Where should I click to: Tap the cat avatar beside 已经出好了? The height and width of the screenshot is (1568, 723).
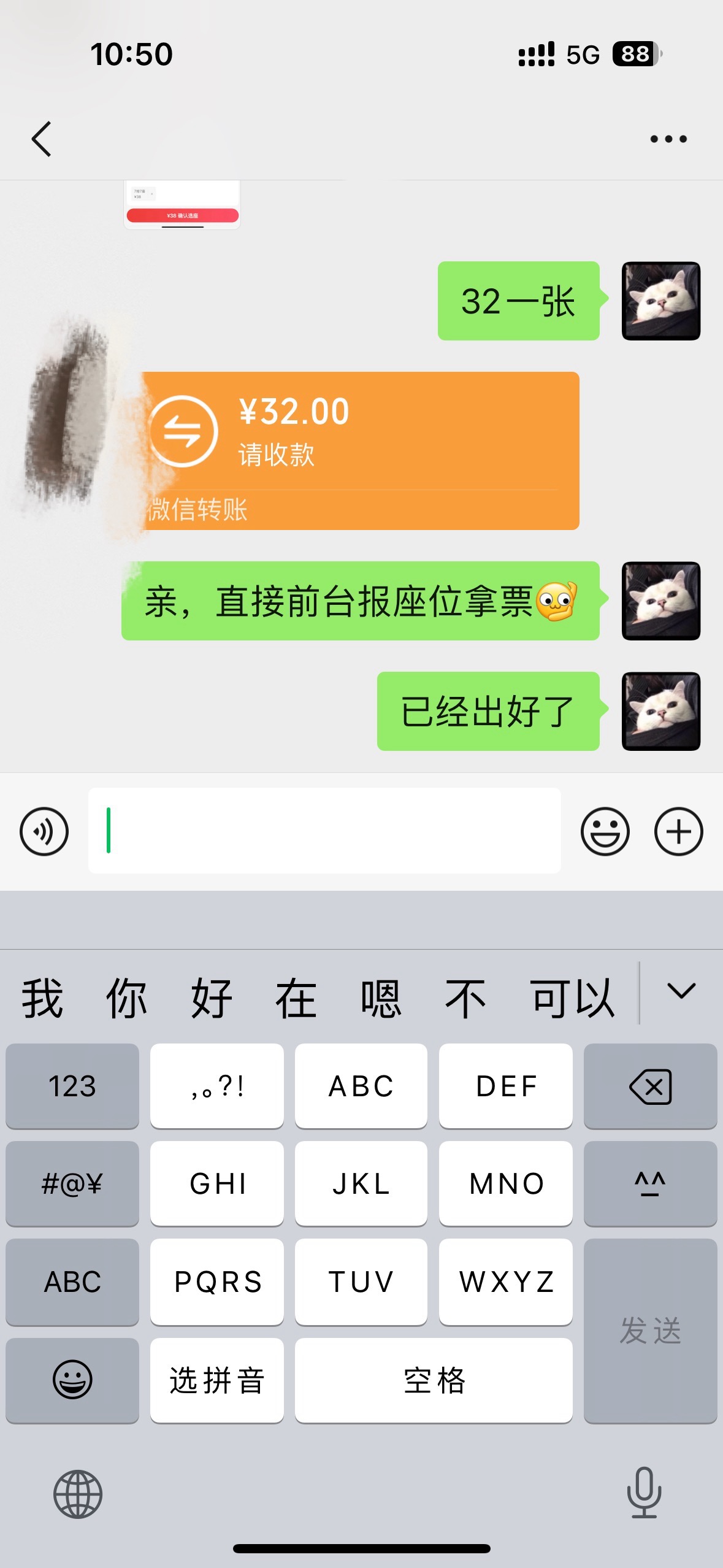tap(660, 711)
